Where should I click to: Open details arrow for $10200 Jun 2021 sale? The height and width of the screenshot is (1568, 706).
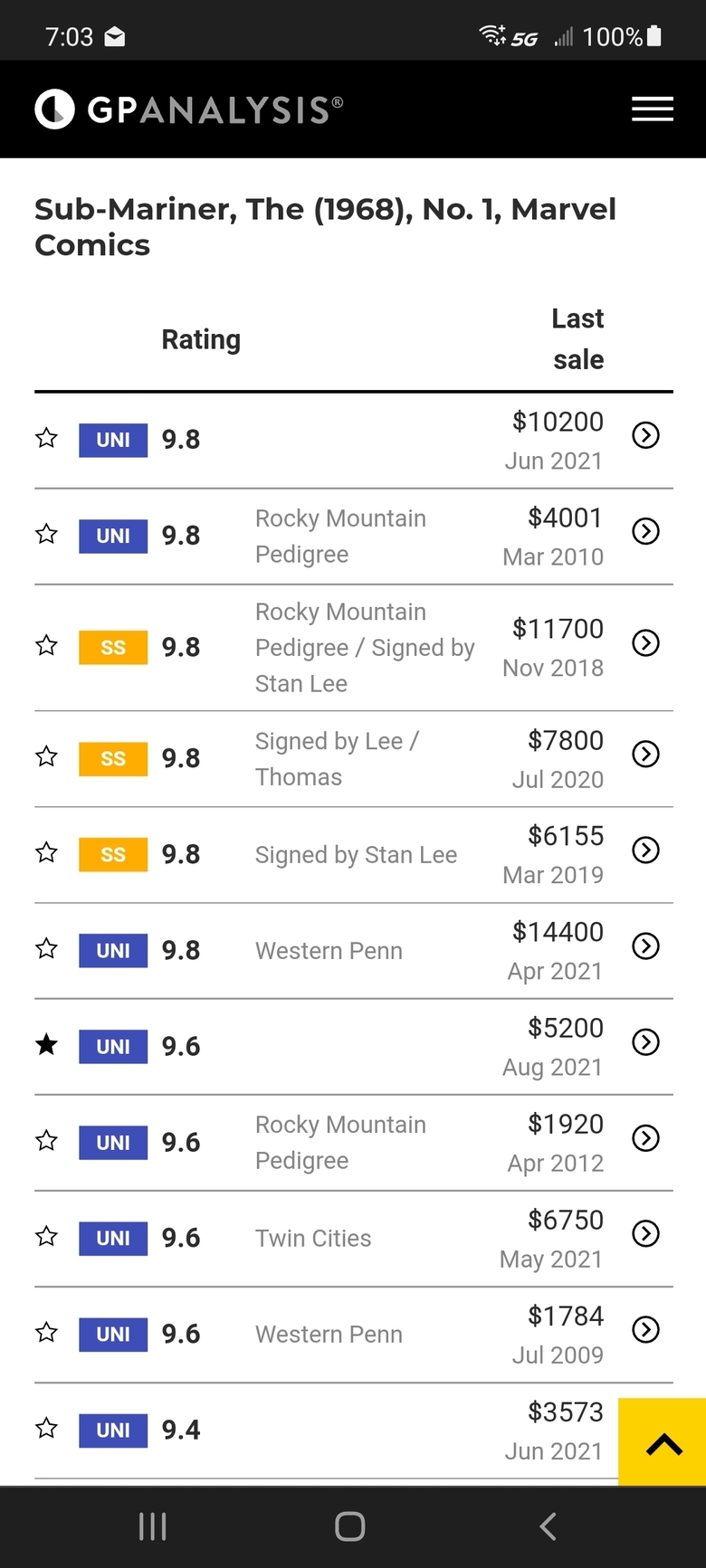645,435
